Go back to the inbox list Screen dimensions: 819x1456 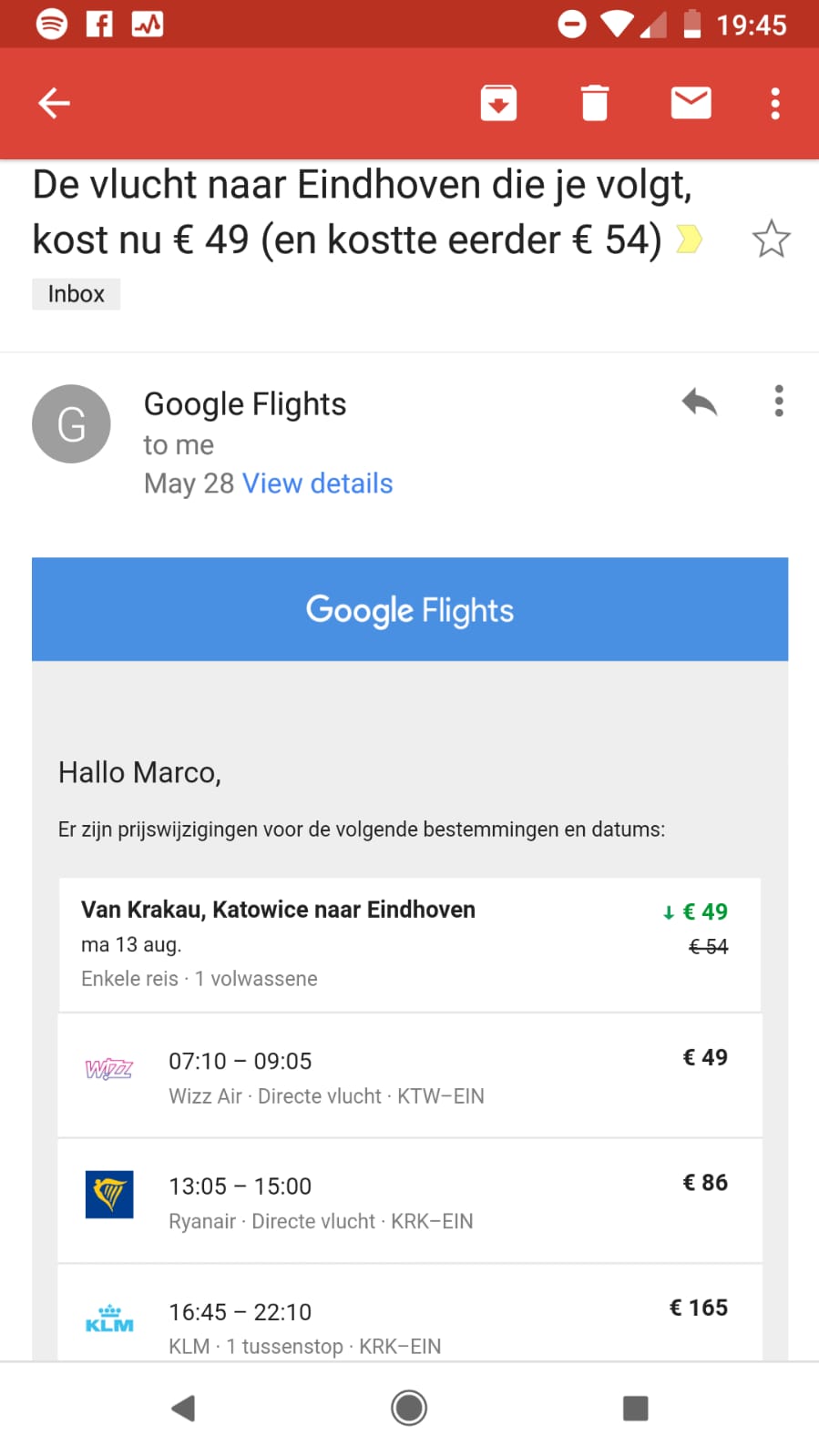pyautogui.click(x=54, y=103)
